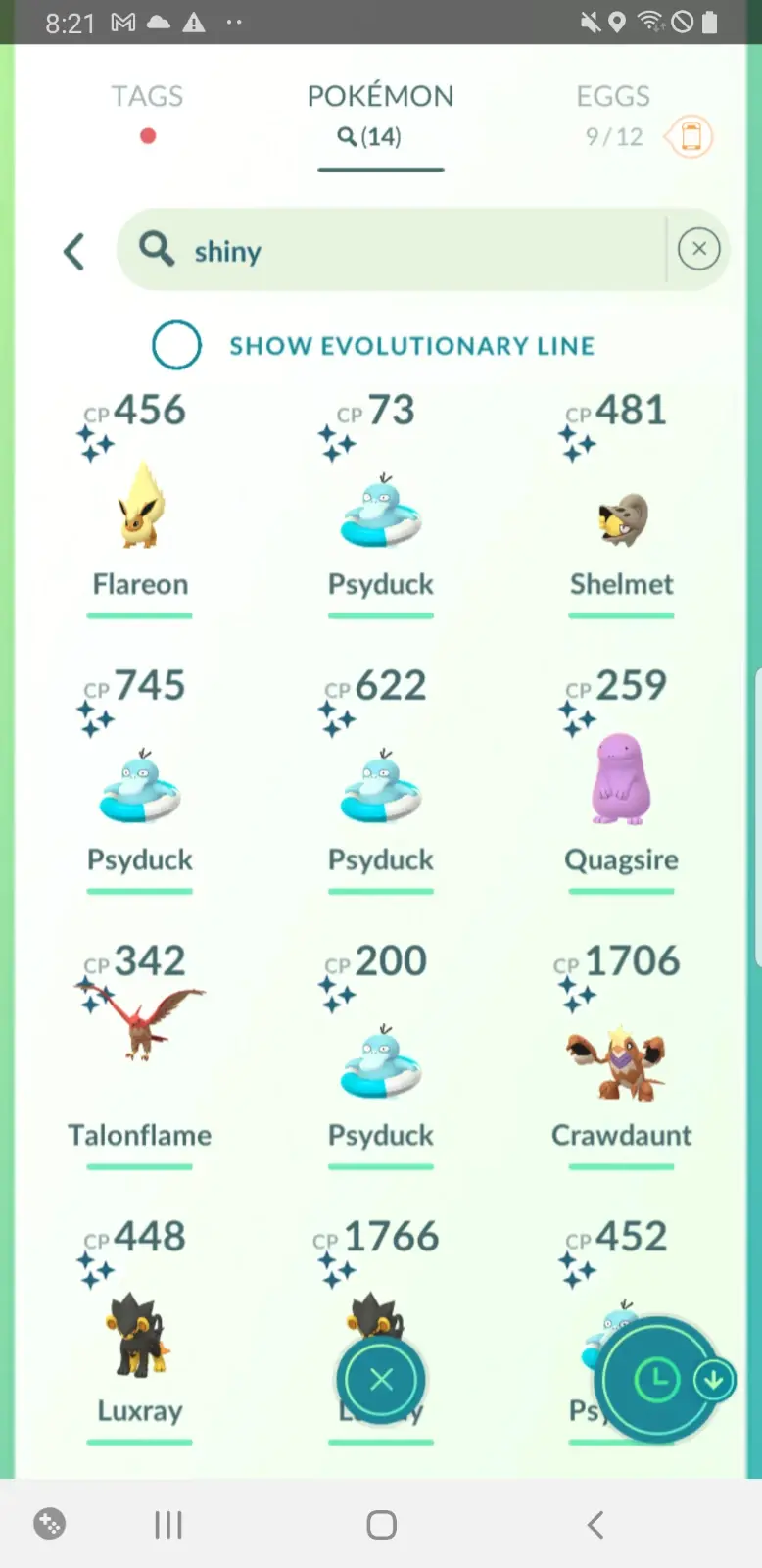This screenshot has width=762, height=1568.
Task: Open the egg incubator icon
Action: [691, 136]
